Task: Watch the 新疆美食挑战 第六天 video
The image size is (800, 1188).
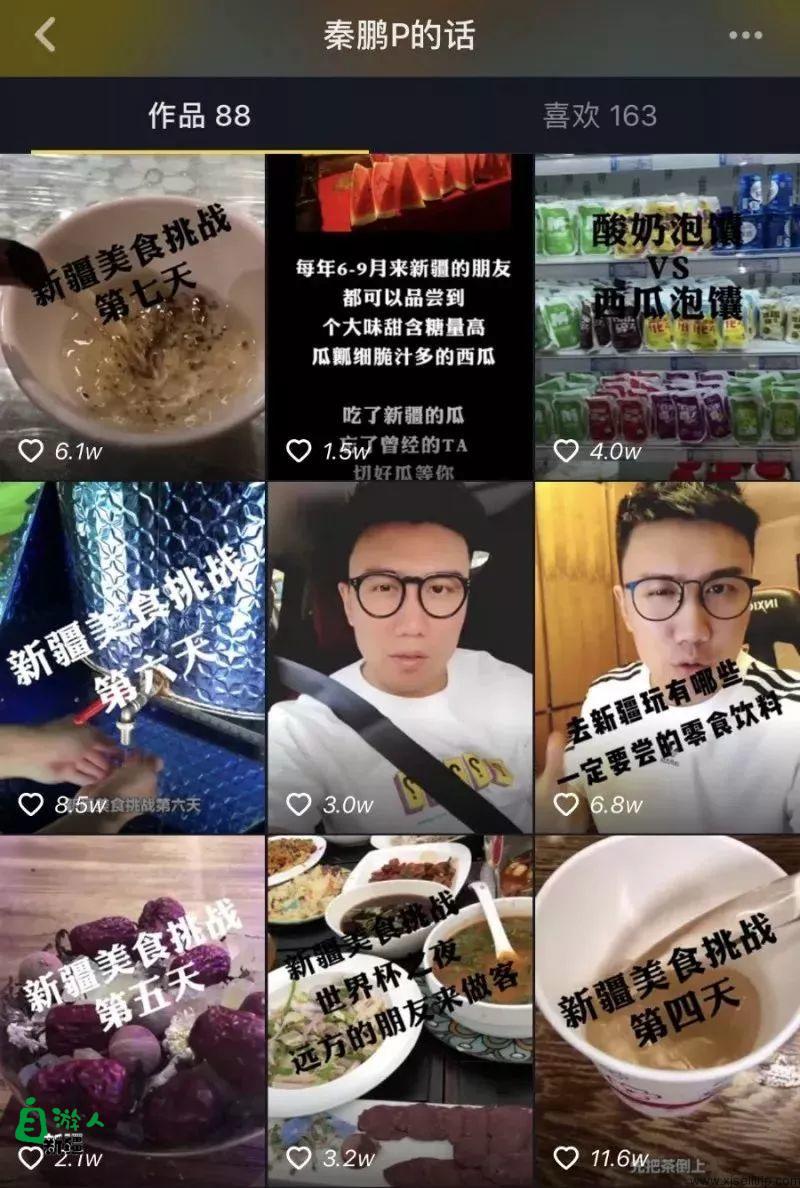Action: coord(132,658)
